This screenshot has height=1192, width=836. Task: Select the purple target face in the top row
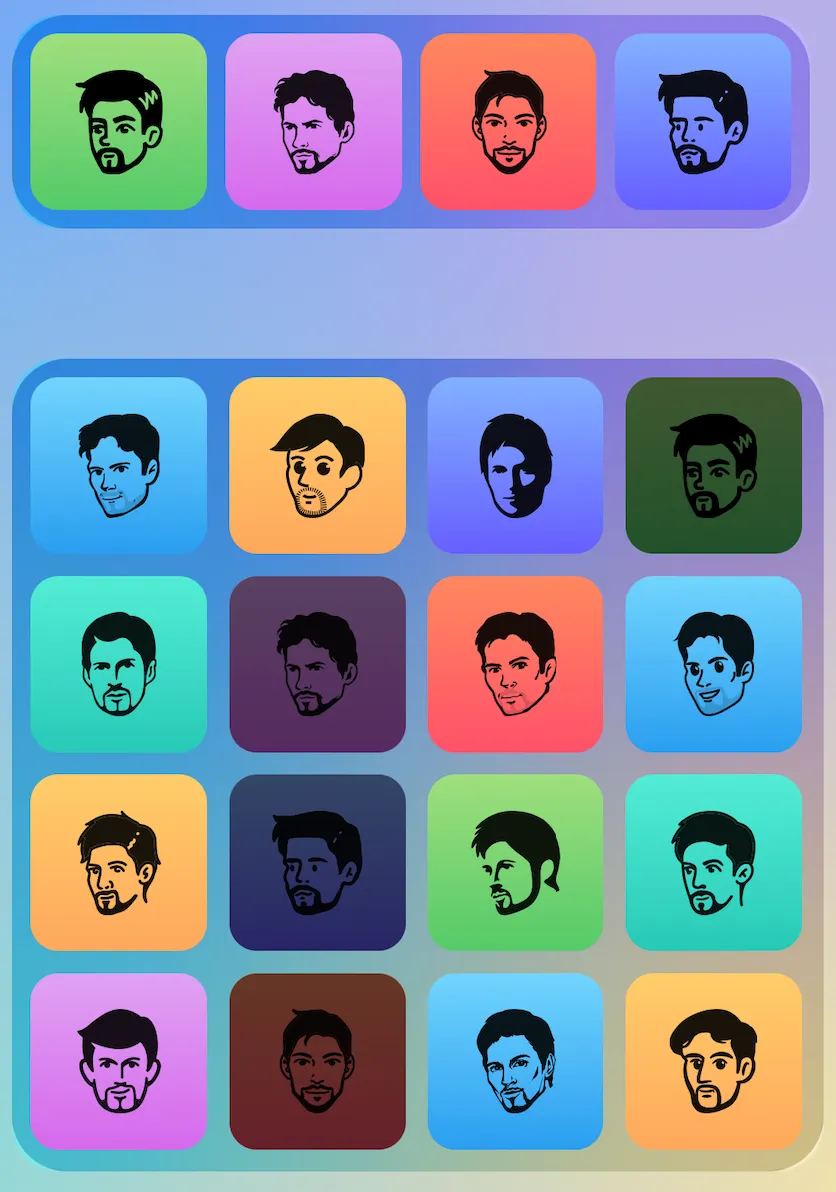click(x=313, y=122)
